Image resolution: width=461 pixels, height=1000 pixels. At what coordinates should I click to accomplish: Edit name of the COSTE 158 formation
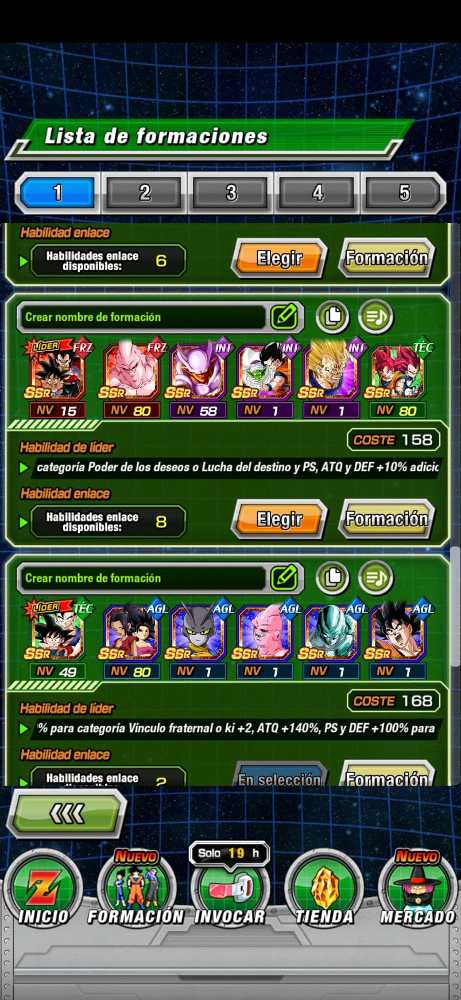tap(284, 316)
